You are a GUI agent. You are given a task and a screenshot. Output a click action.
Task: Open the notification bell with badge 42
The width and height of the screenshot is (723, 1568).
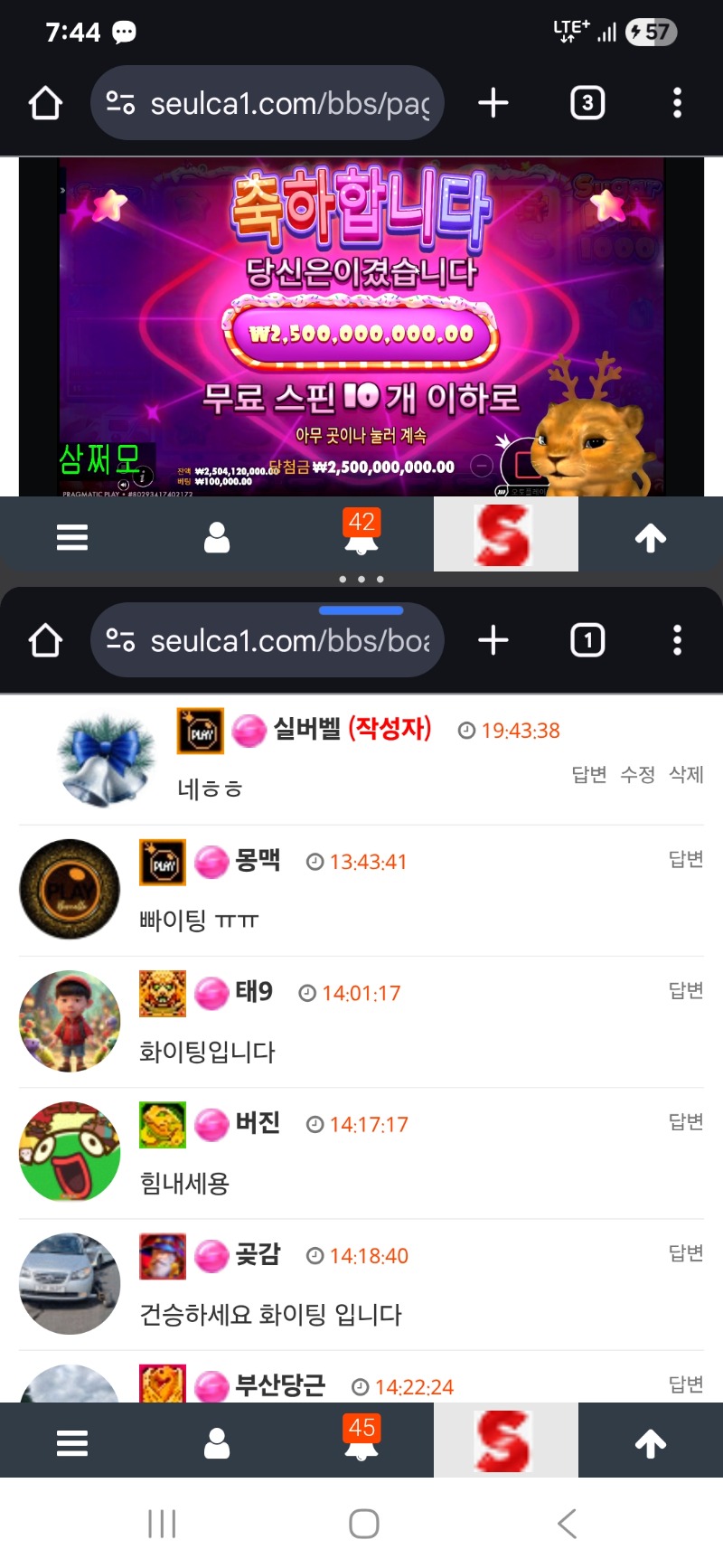pyautogui.click(x=361, y=534)
